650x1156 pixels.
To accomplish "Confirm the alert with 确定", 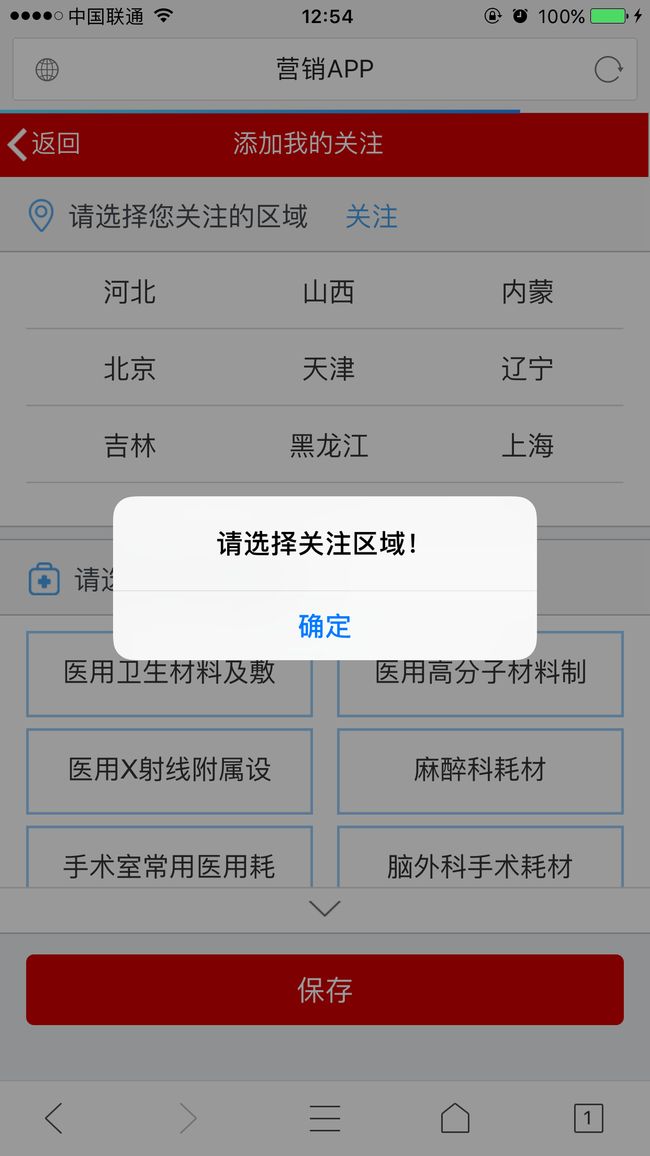I will tap(324, 626).
